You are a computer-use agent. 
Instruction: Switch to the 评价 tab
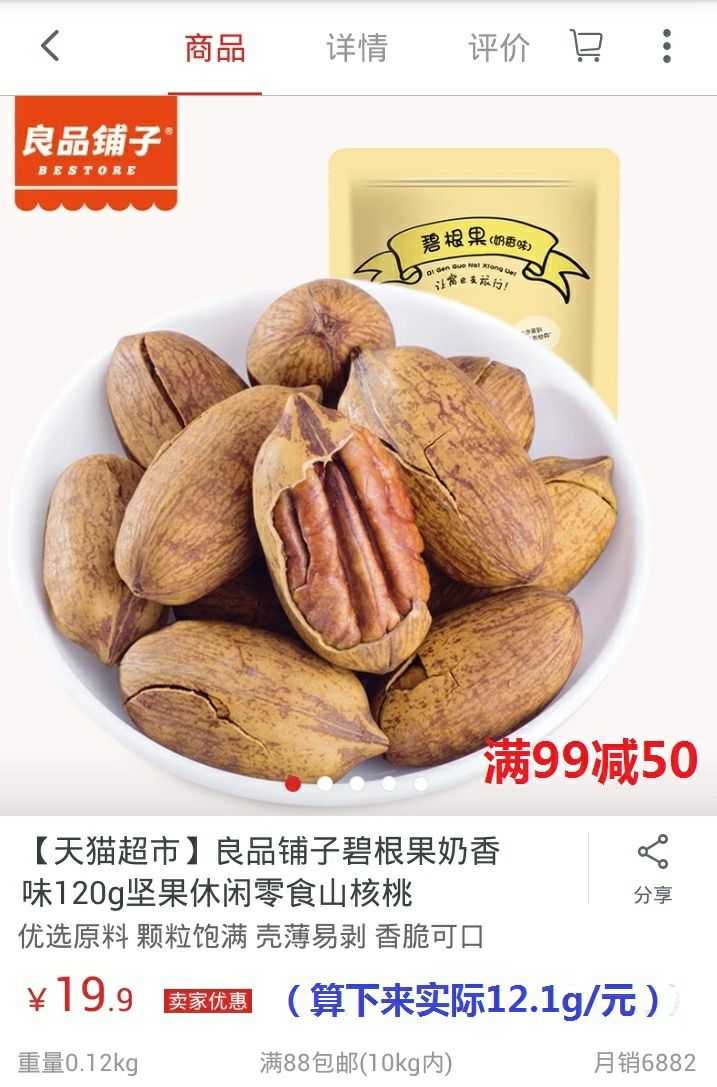pyautogui.click(x=498, y=48)
